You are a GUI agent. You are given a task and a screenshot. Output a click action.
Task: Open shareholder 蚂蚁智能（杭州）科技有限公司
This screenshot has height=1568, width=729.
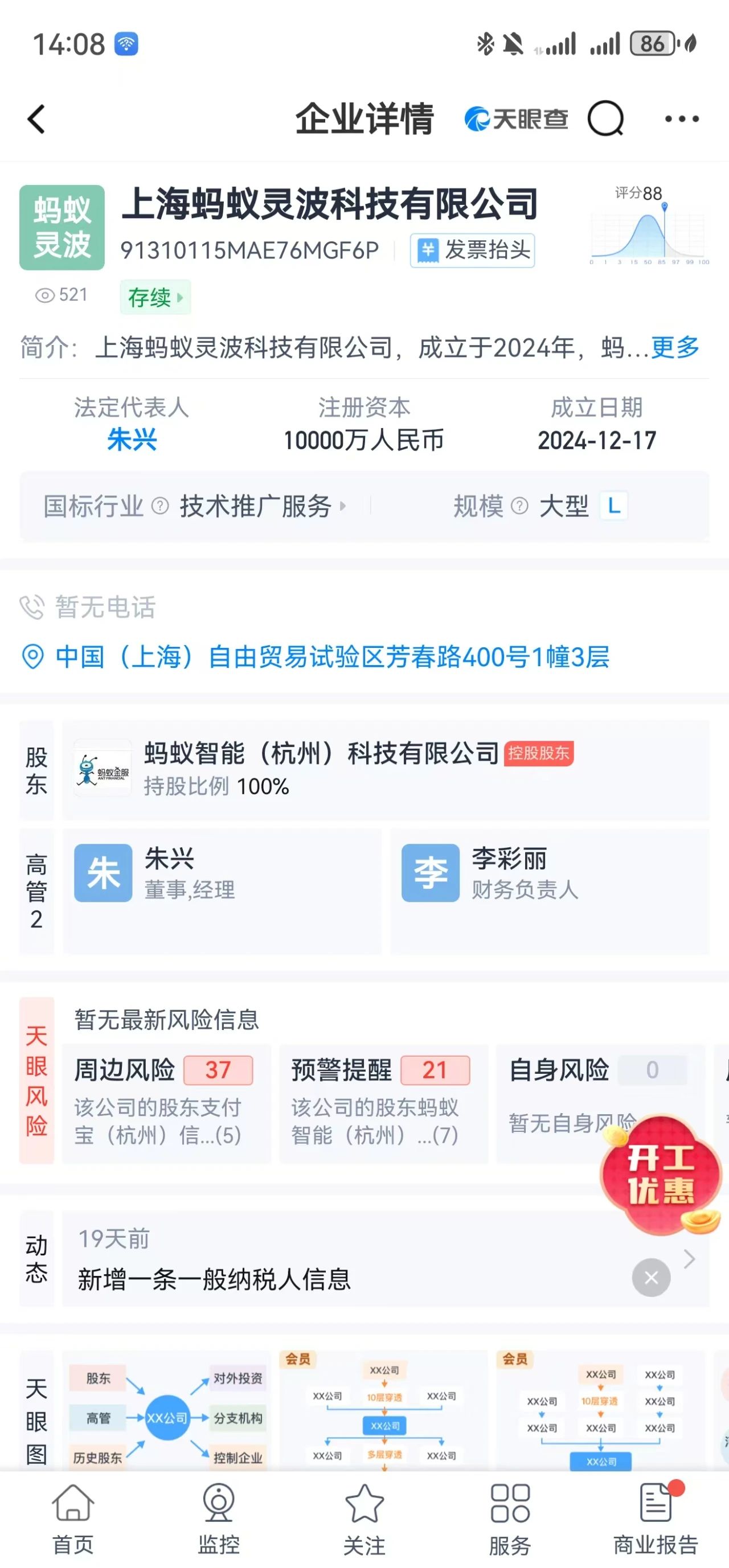click(x=322, y=754)
